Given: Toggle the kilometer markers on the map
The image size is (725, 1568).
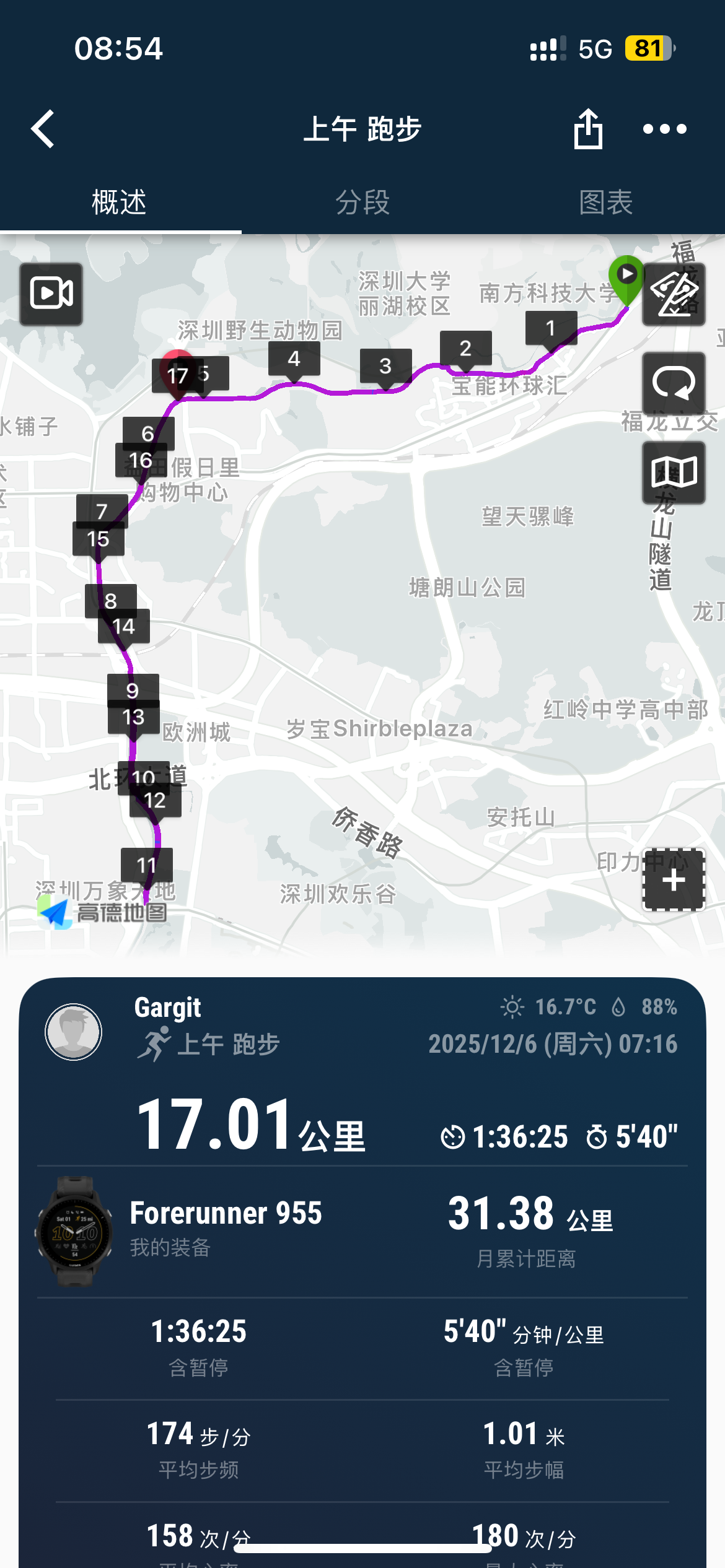Looking at the screenshot, I should pyautogui.click(x=674, y=294).
